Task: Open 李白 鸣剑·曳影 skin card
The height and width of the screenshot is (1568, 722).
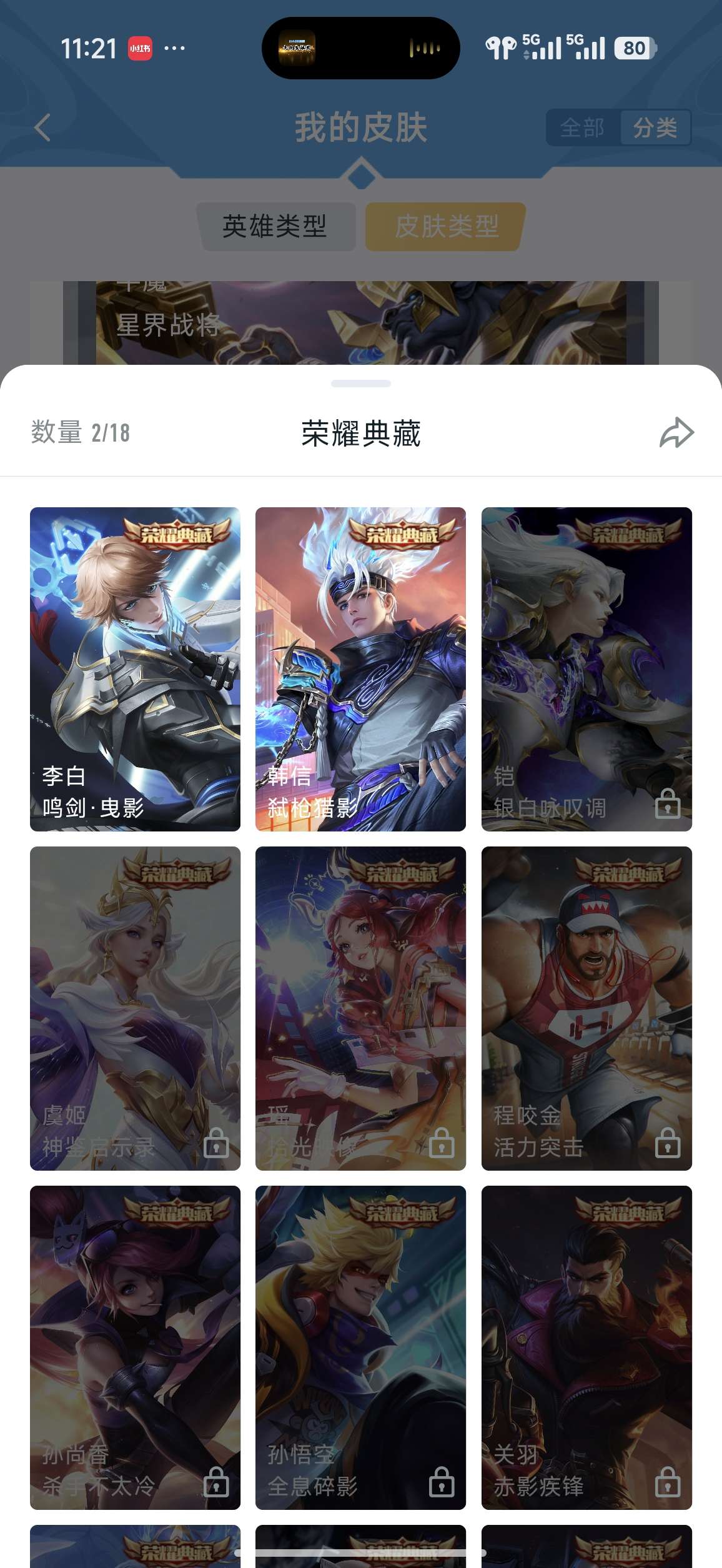Action: click(x=135, y=668)
